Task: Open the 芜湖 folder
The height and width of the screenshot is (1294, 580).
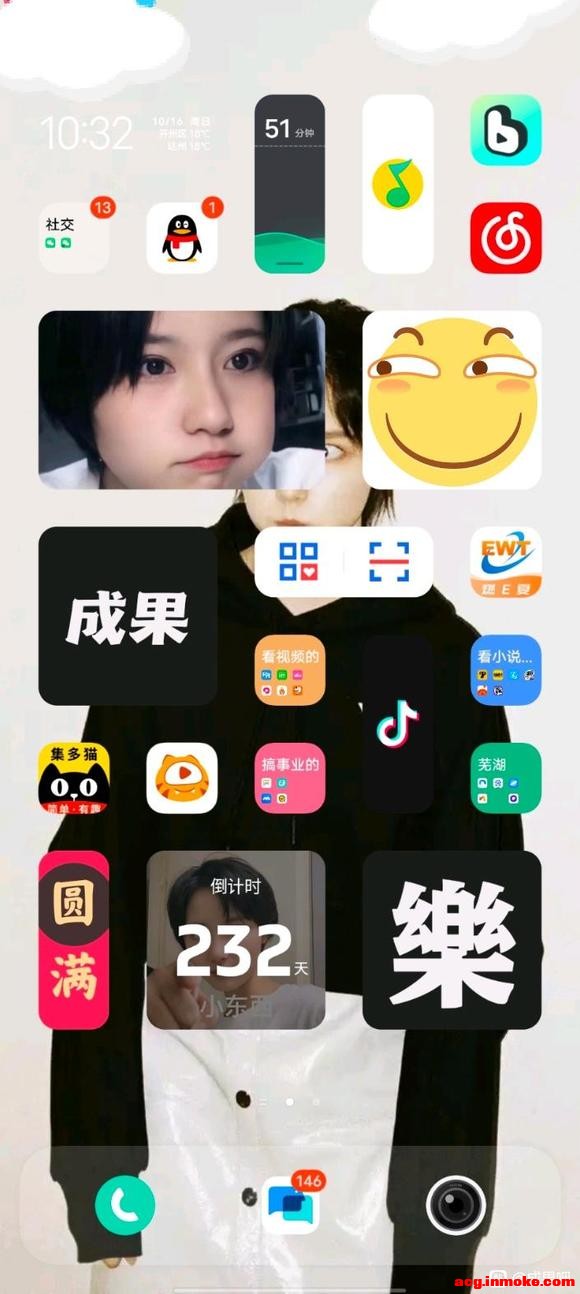Action: (506, 778)
